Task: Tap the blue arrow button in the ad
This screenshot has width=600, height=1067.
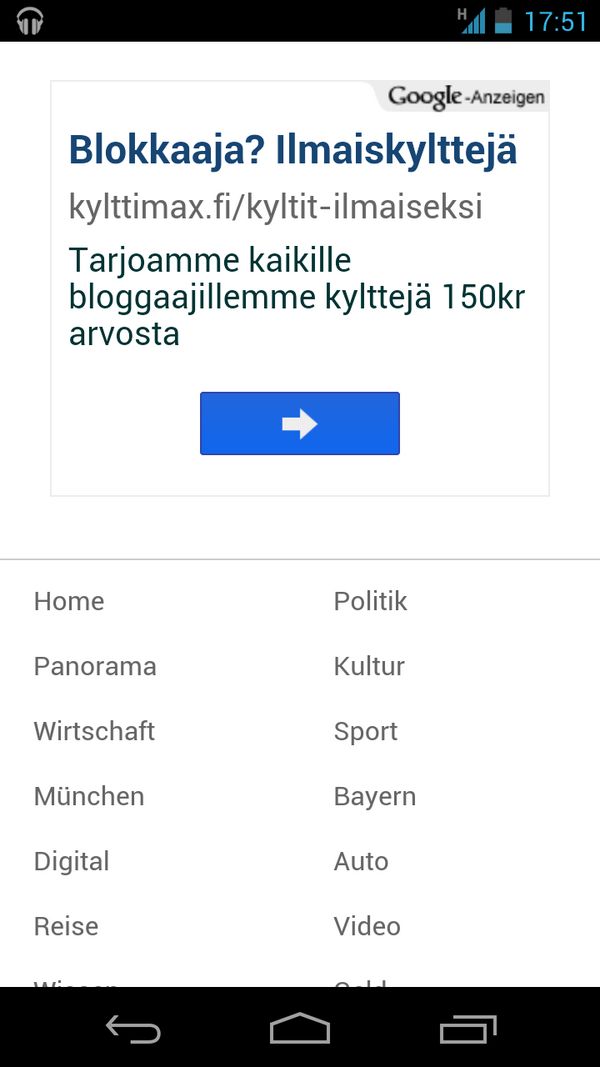Action: (300, 424)
